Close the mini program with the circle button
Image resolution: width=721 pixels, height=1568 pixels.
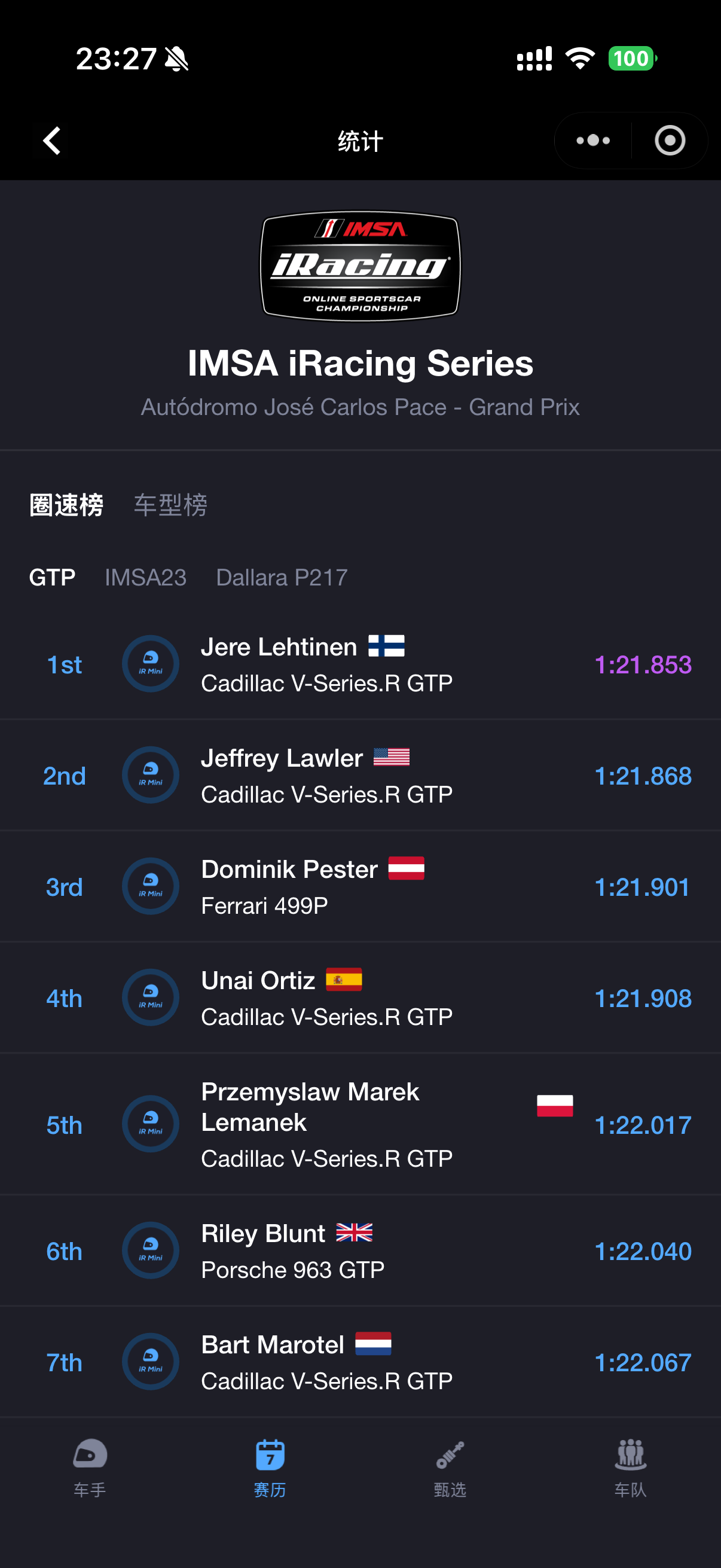[670, 141]
